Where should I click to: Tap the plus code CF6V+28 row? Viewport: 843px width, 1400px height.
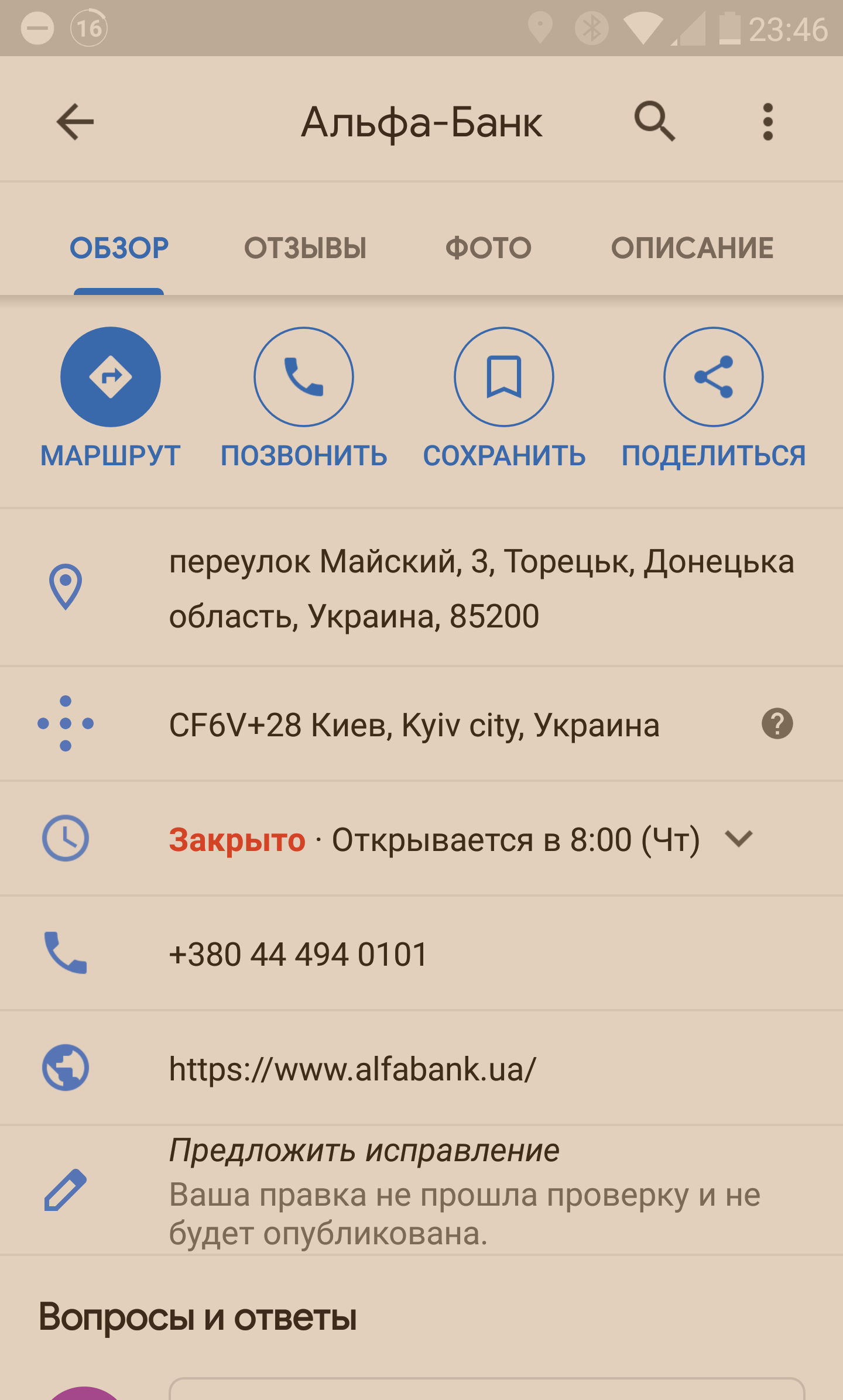[413, 725]
